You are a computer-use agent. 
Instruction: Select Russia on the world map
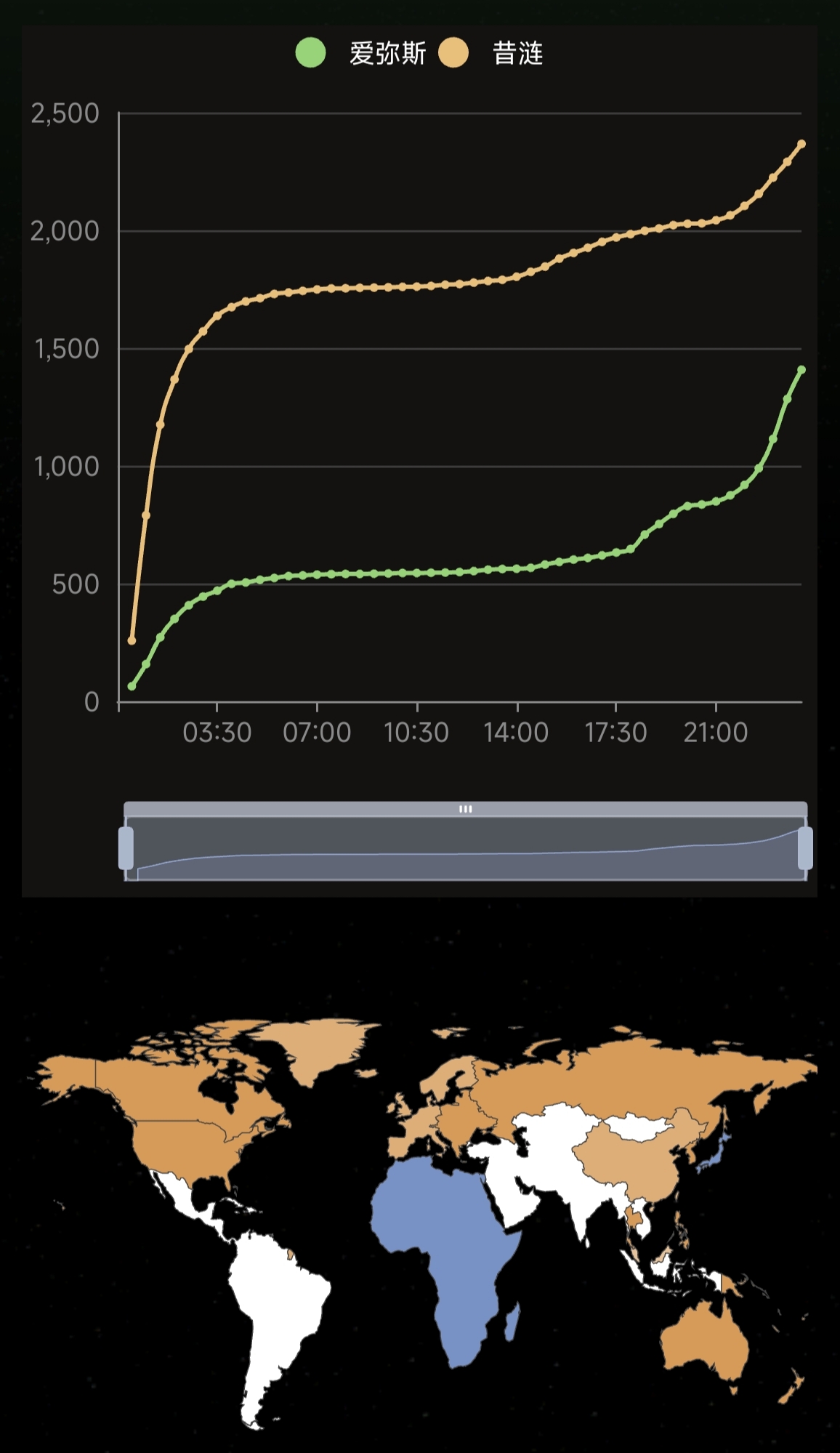[639, 1076]
